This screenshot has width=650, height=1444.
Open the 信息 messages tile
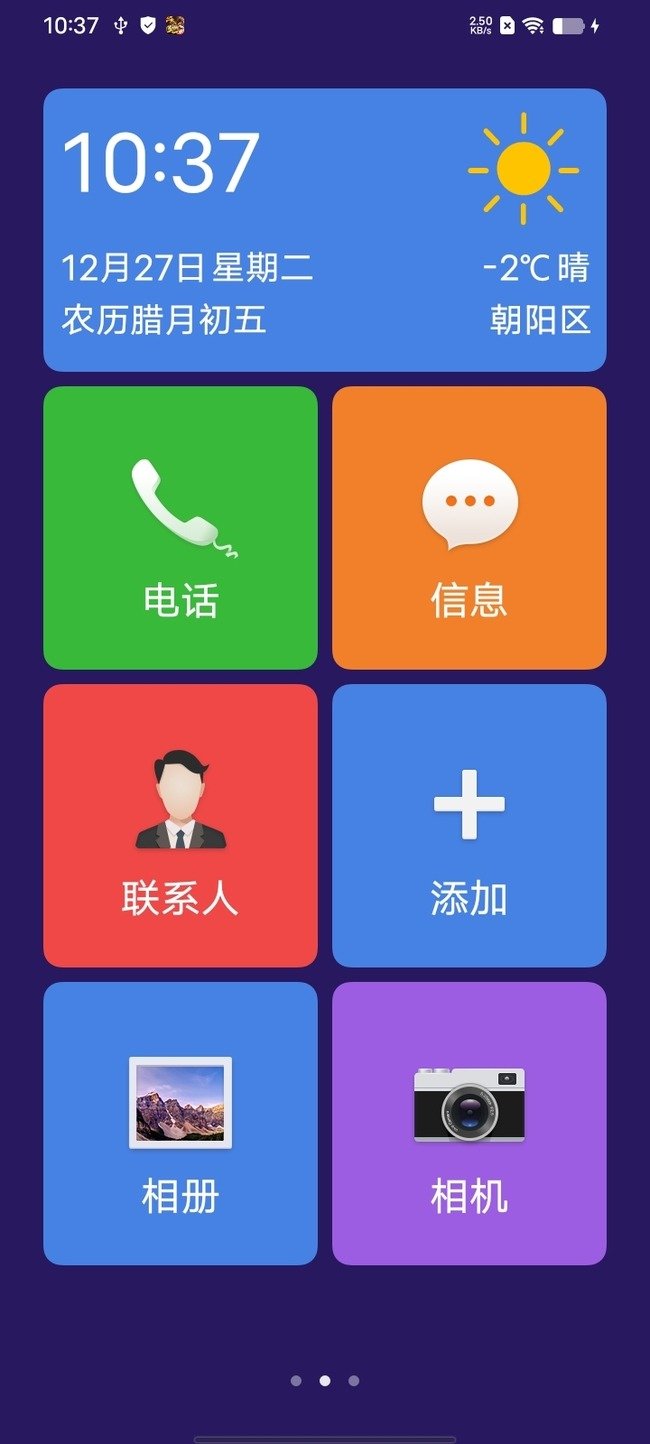tap(469, 527)
